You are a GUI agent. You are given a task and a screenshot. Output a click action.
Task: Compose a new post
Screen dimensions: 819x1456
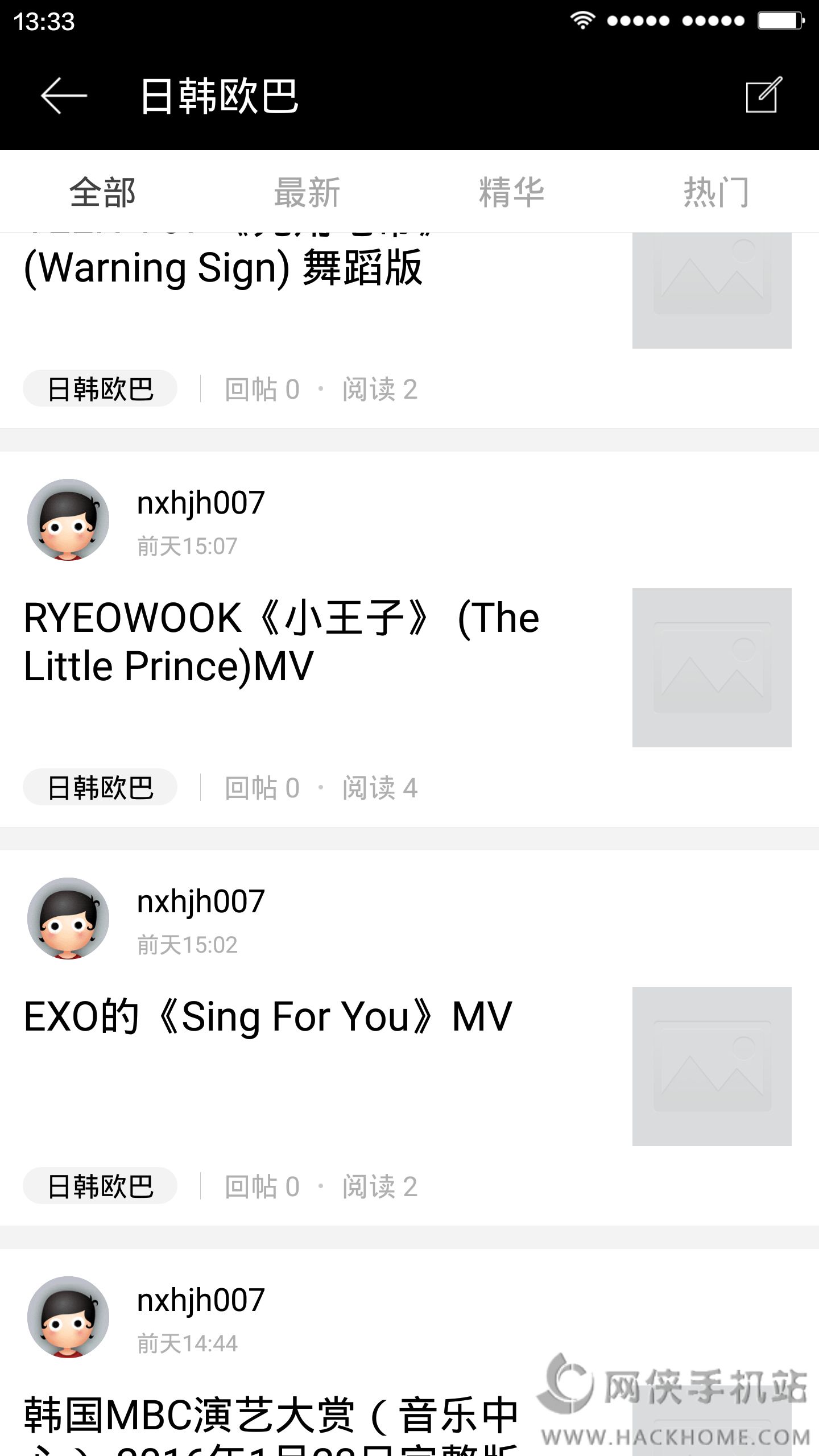click(x=764, y=95)
